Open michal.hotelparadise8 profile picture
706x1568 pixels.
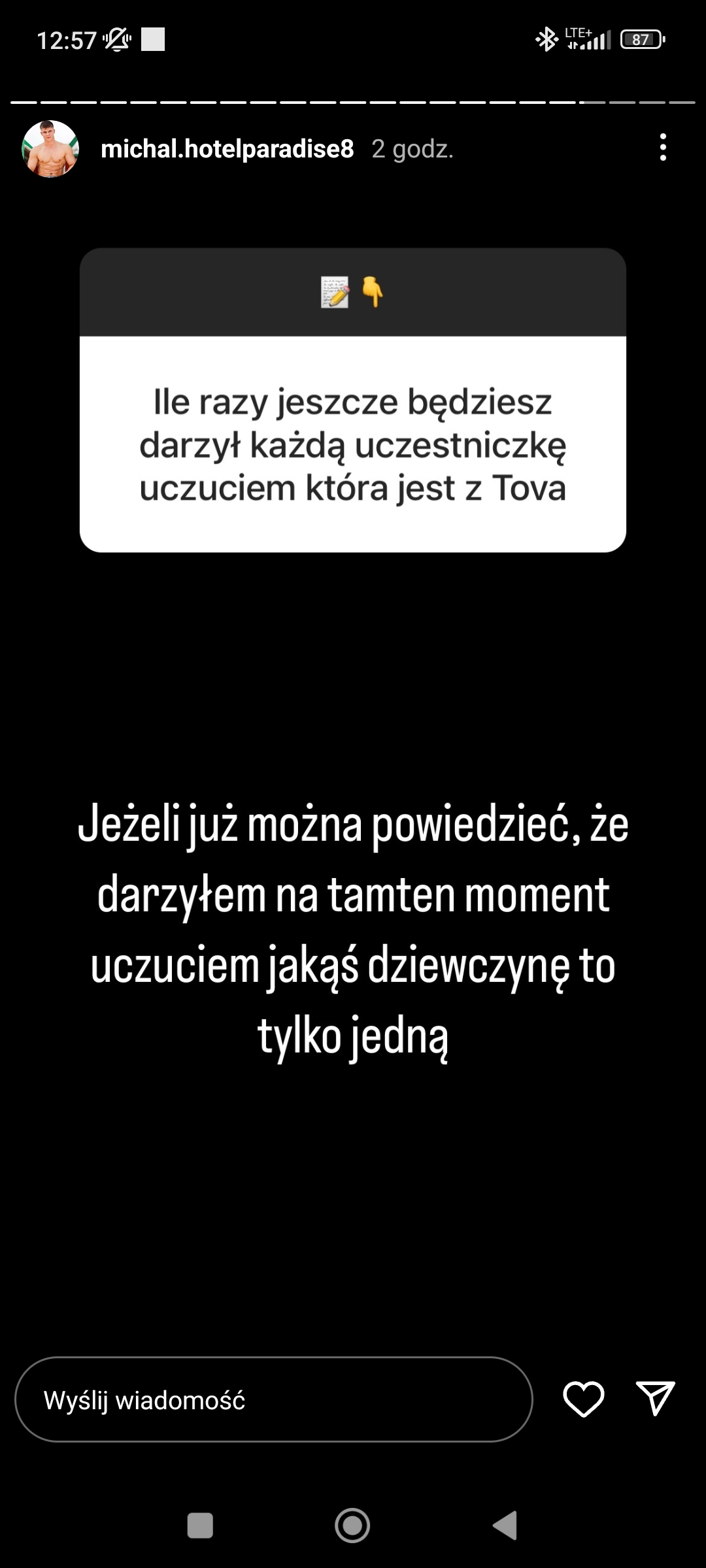(50, 149)
